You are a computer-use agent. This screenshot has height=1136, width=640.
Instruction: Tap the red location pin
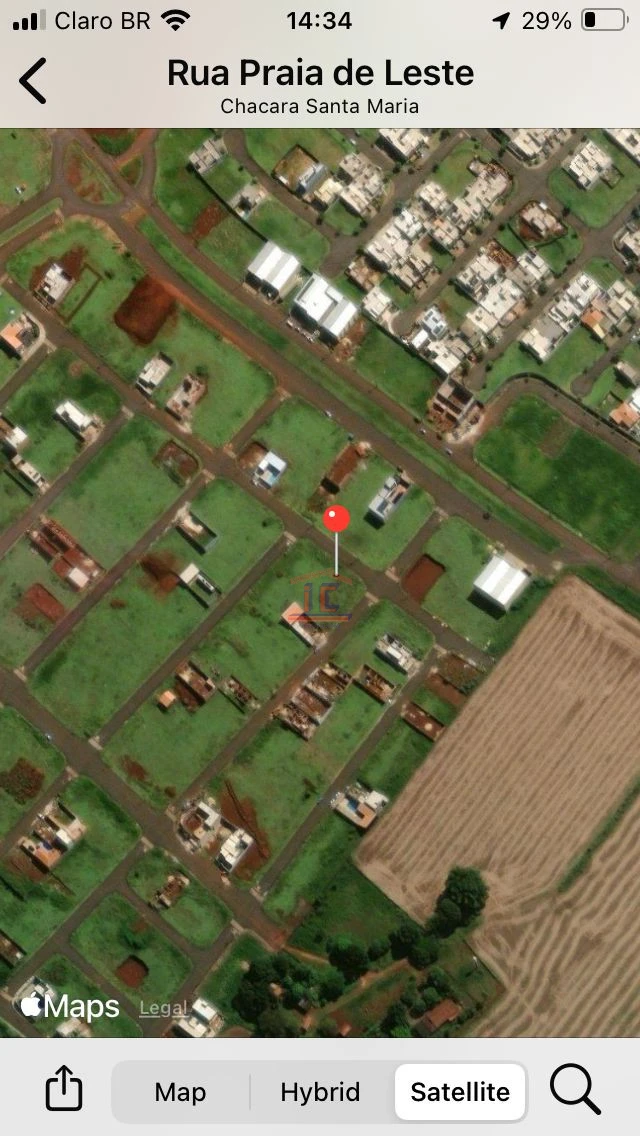[337, 520]
